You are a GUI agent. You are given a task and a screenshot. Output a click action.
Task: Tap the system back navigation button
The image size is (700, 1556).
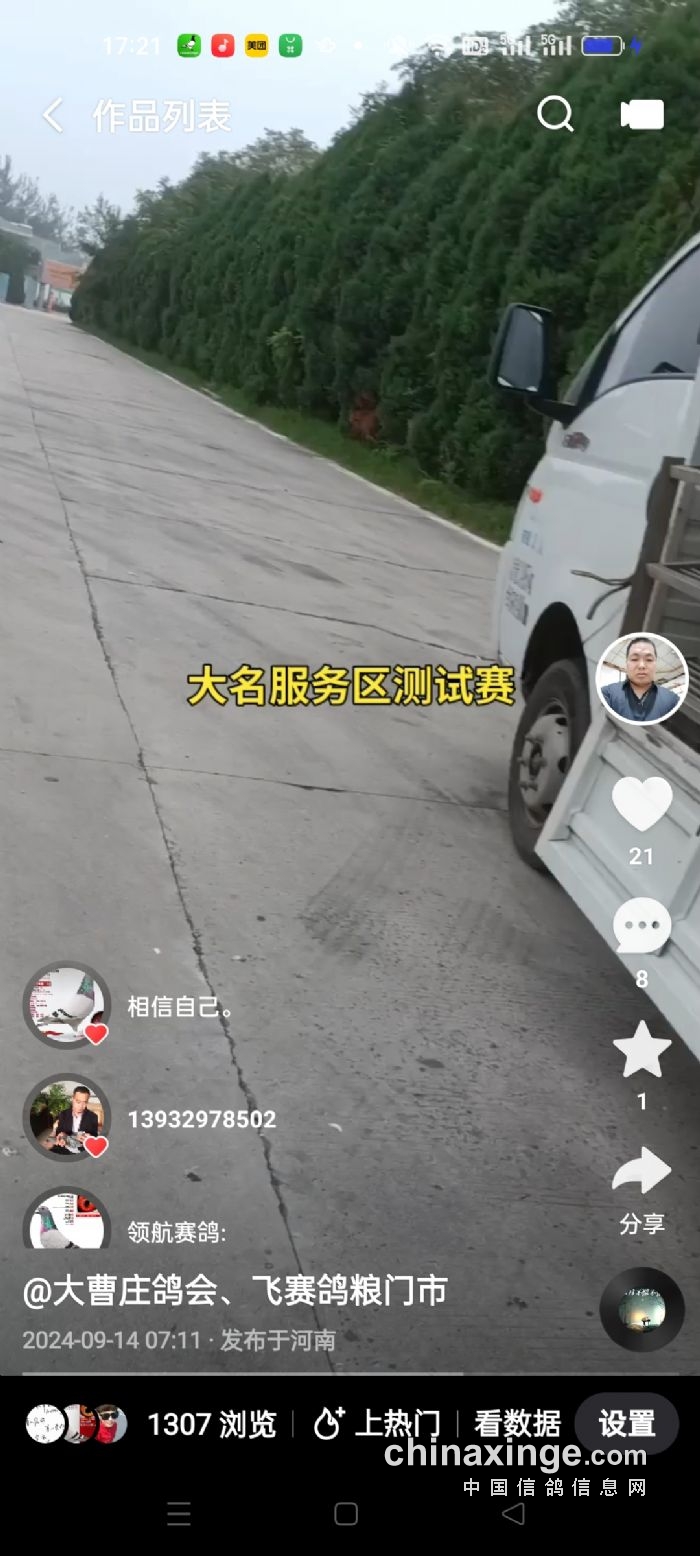(x=513, y=1513)
